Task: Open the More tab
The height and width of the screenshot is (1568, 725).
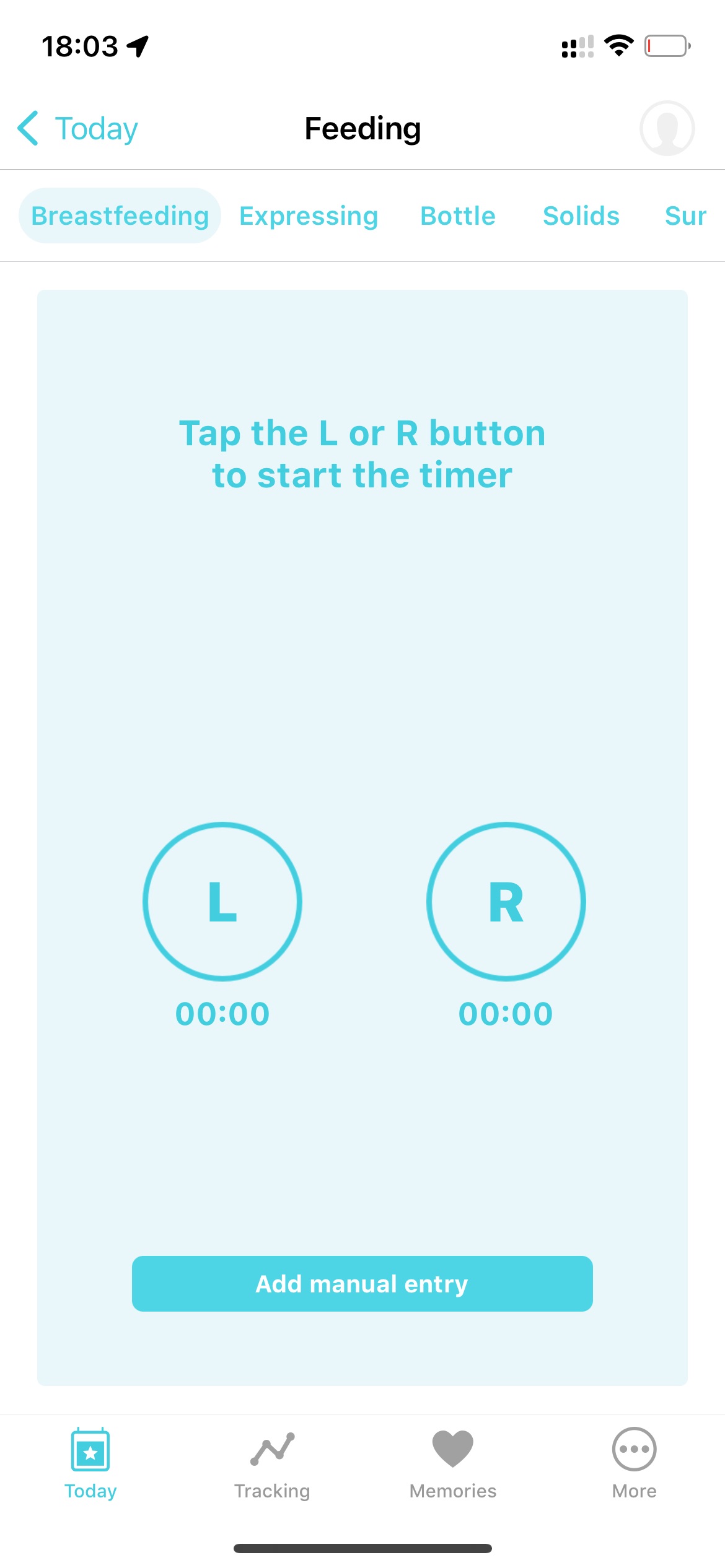Action: [x=634, y=1464]
